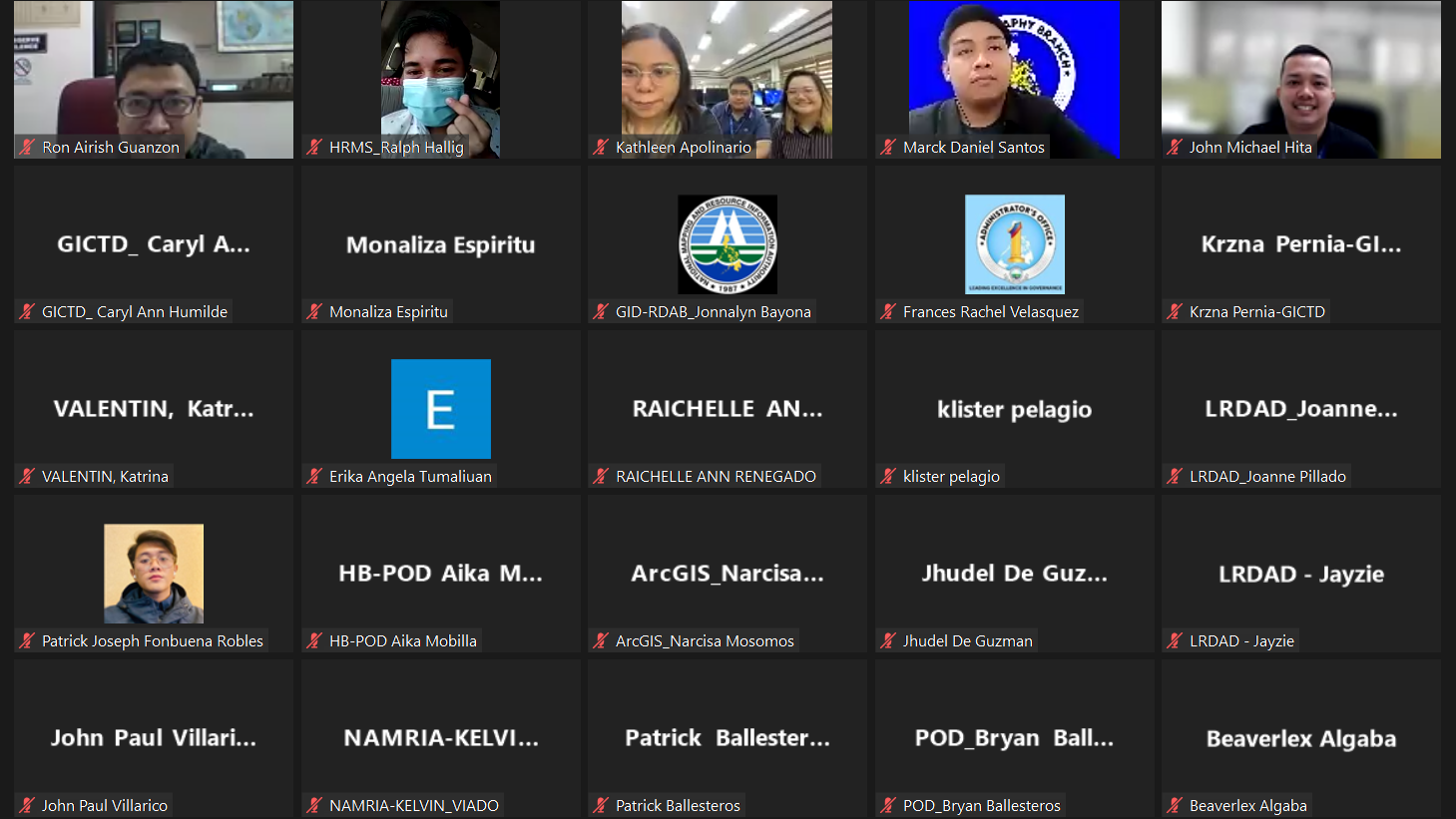Open Kathleen Apolinario's video tile
Screen dimensions: 1456x819
[x=727, y=79]
